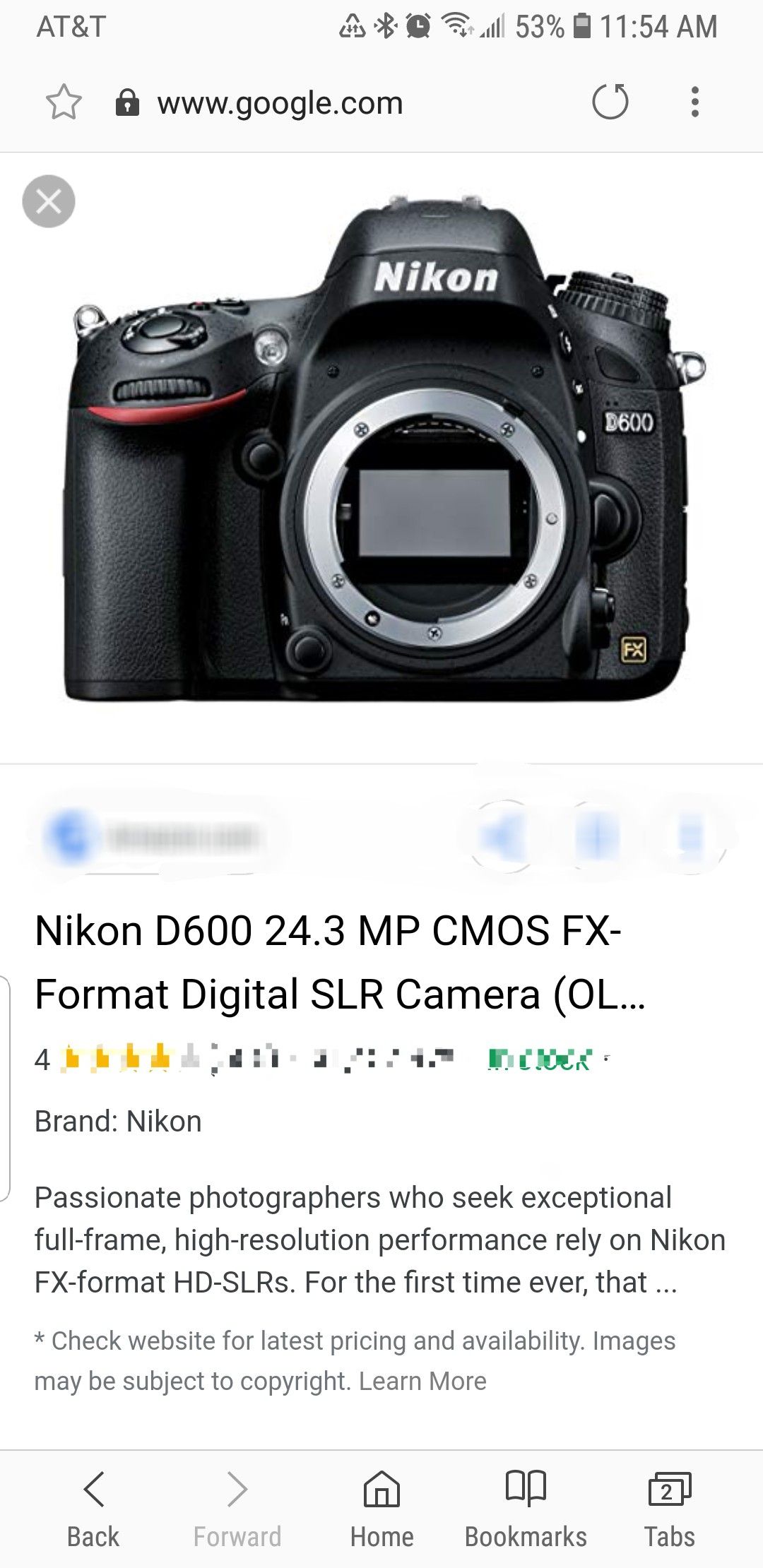Close the product image preview
The width and height of the screenshot is (763, 1568).
pyautogui.click(x=49, y=201)
